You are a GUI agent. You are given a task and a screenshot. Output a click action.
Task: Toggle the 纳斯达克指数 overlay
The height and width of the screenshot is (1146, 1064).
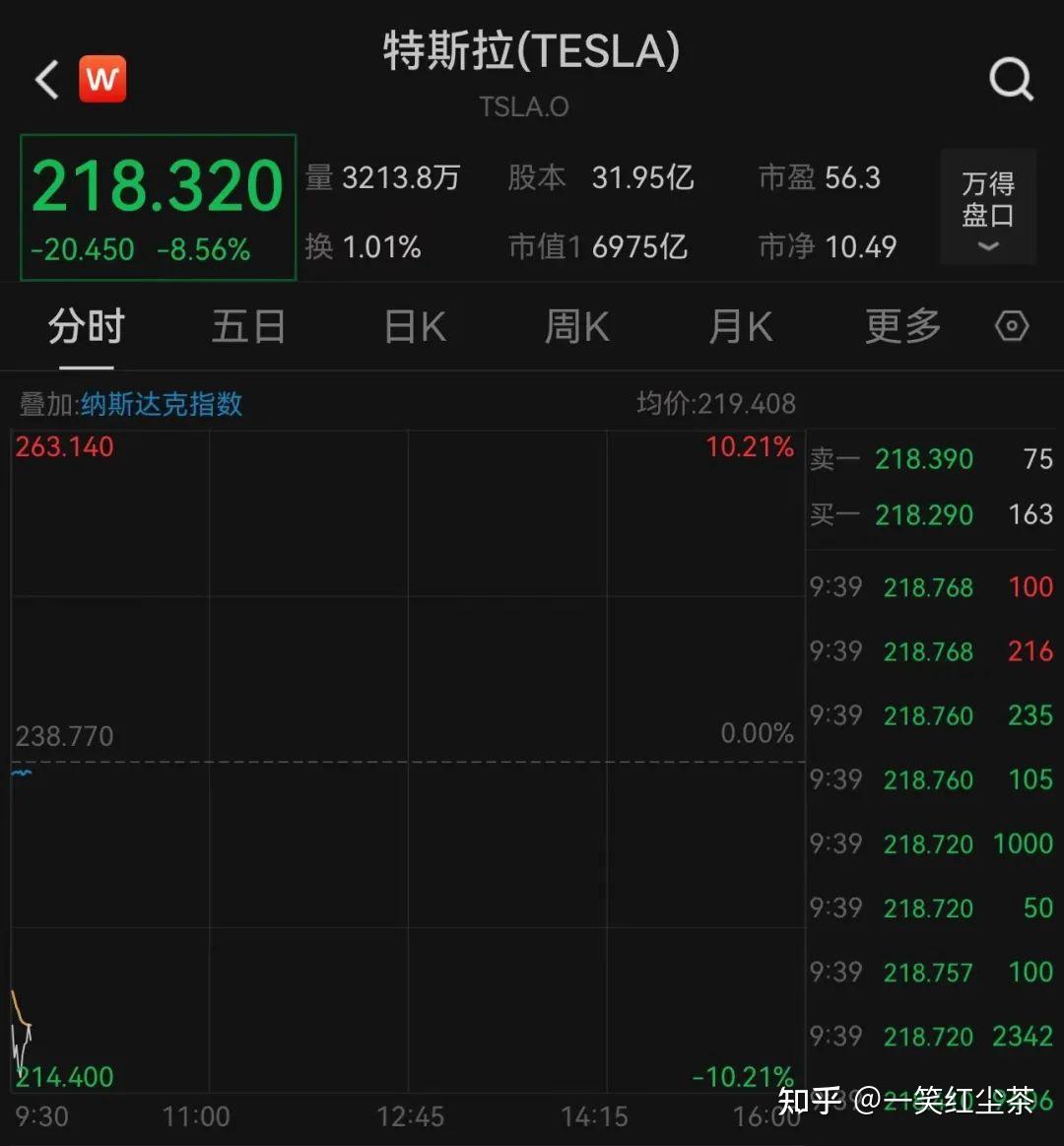pyautogui.click(x=160, y=404)
